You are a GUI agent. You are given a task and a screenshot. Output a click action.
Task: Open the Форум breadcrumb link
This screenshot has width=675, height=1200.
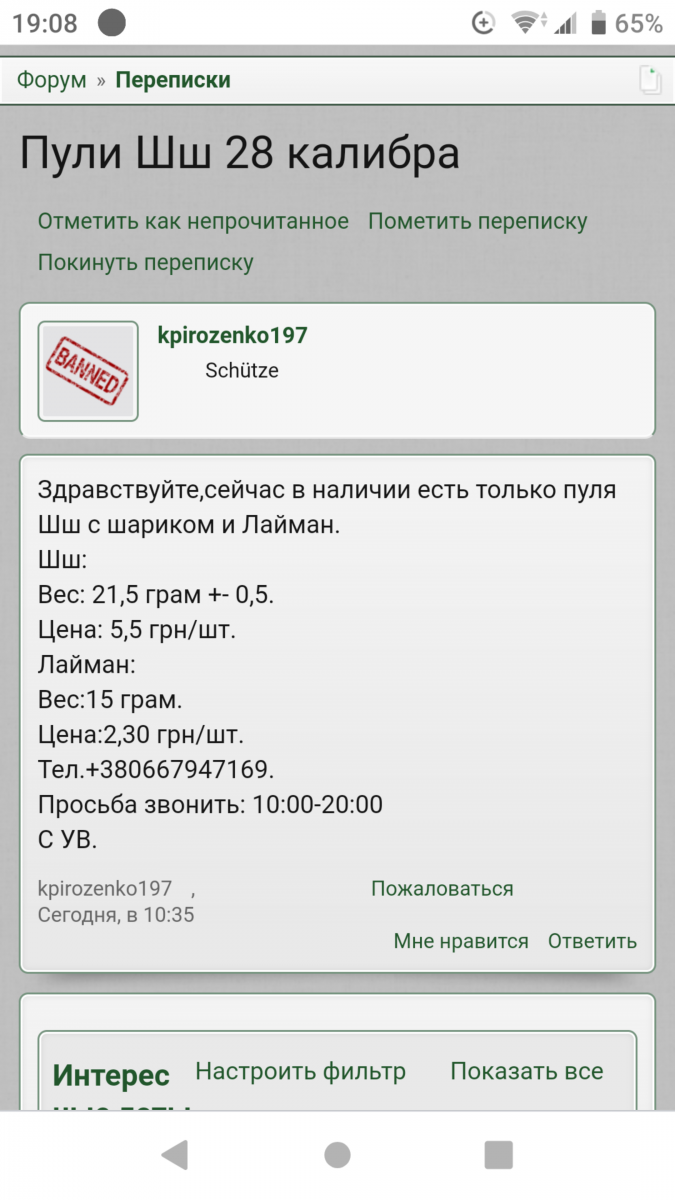click(x=51, y=80)
